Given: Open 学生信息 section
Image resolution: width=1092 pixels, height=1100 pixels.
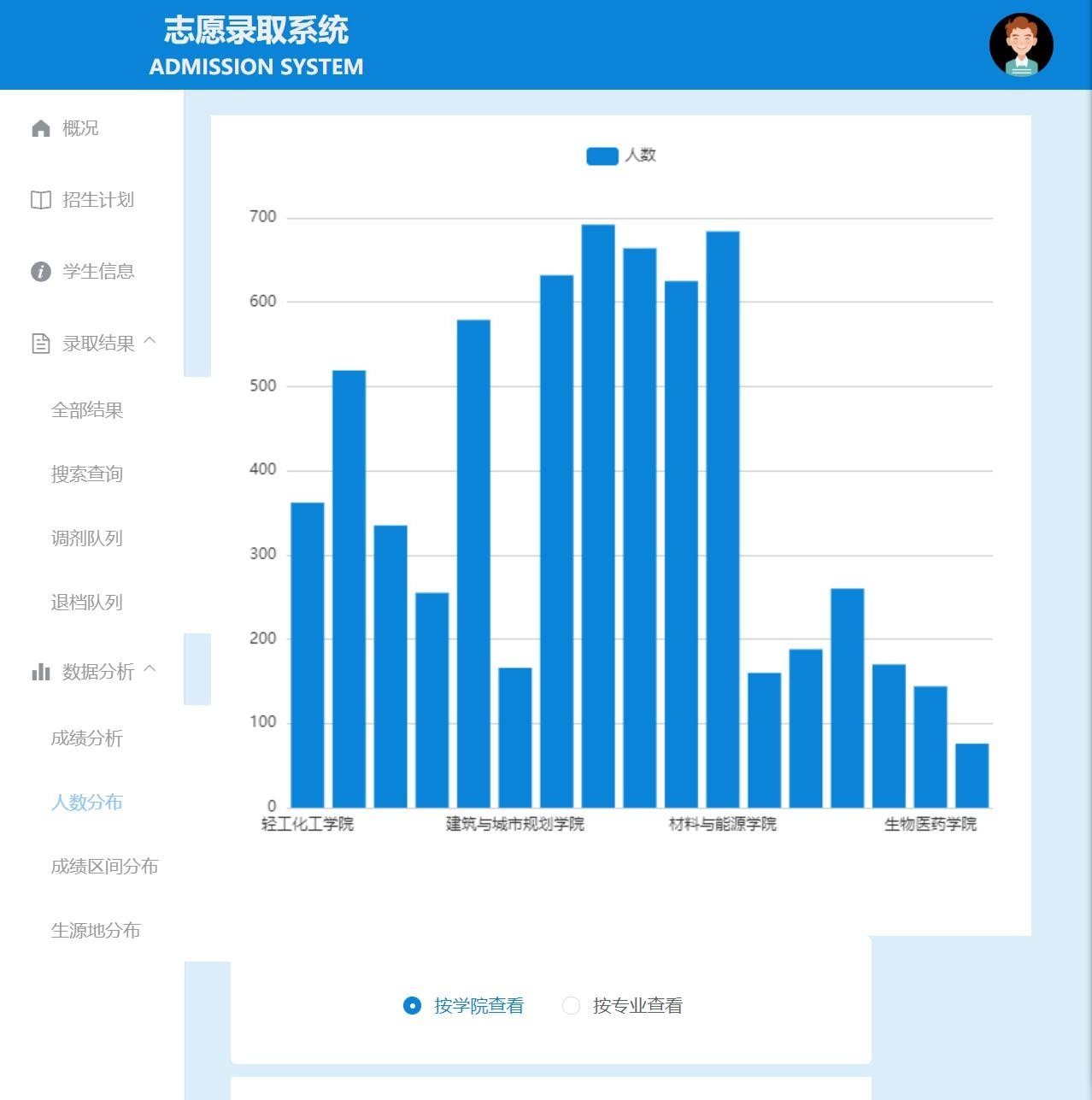Looking at the screenshot, I should click(x=97, y=272).
